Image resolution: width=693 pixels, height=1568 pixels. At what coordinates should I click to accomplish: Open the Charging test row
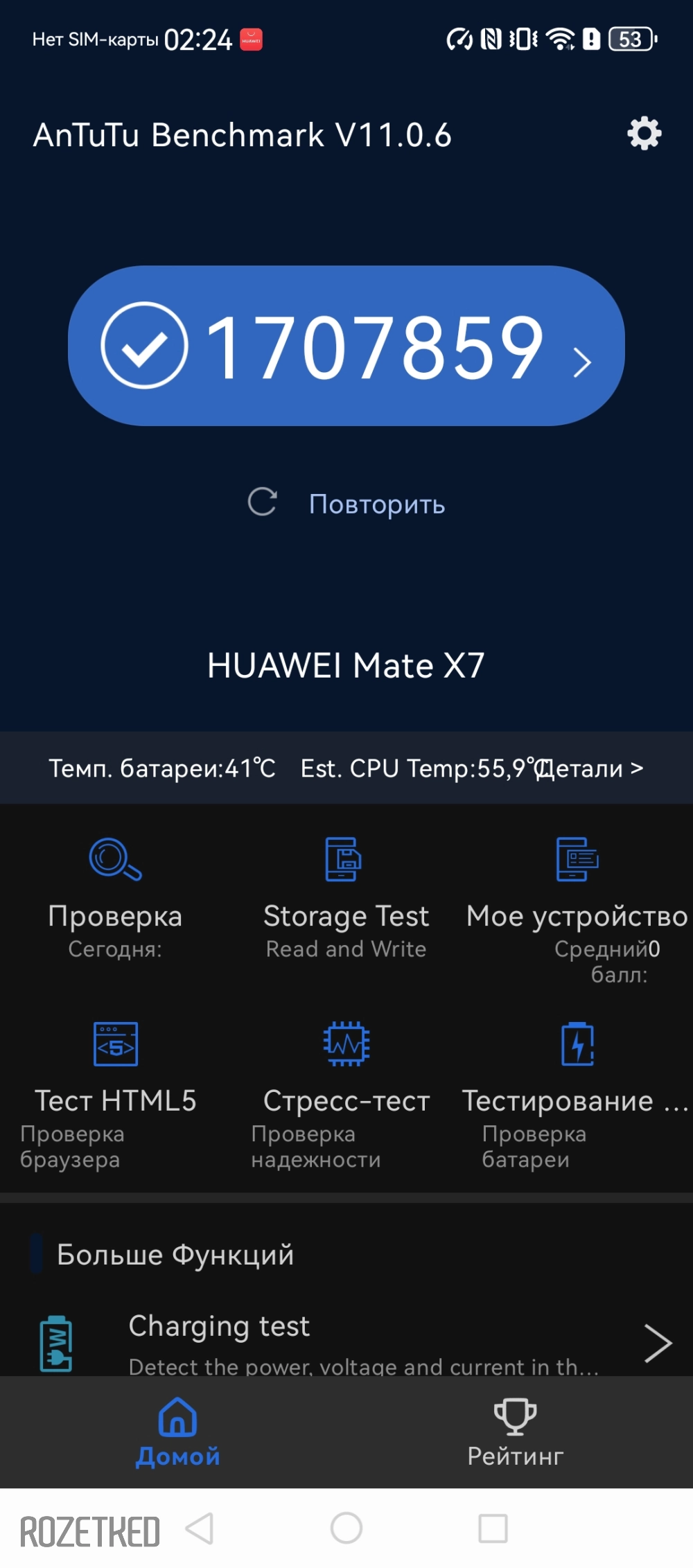point(346,1341)
